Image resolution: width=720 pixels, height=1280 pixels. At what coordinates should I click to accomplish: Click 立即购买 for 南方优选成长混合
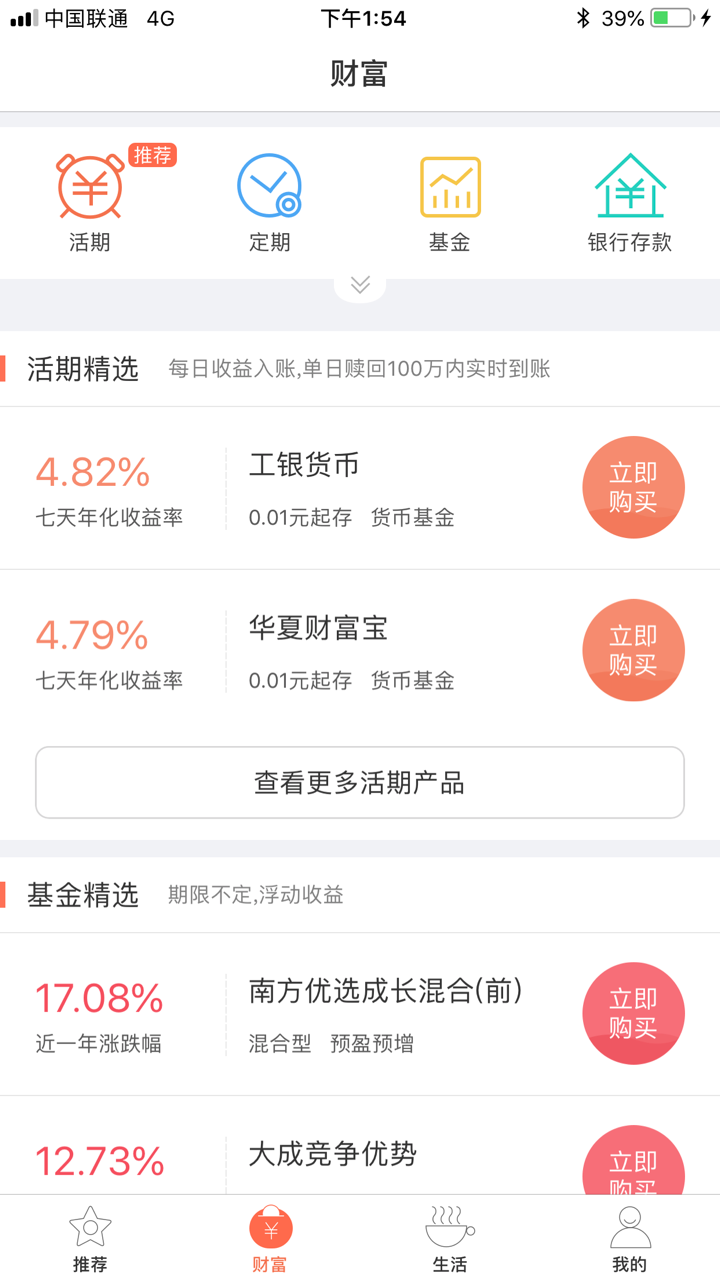pos(633,1013)
